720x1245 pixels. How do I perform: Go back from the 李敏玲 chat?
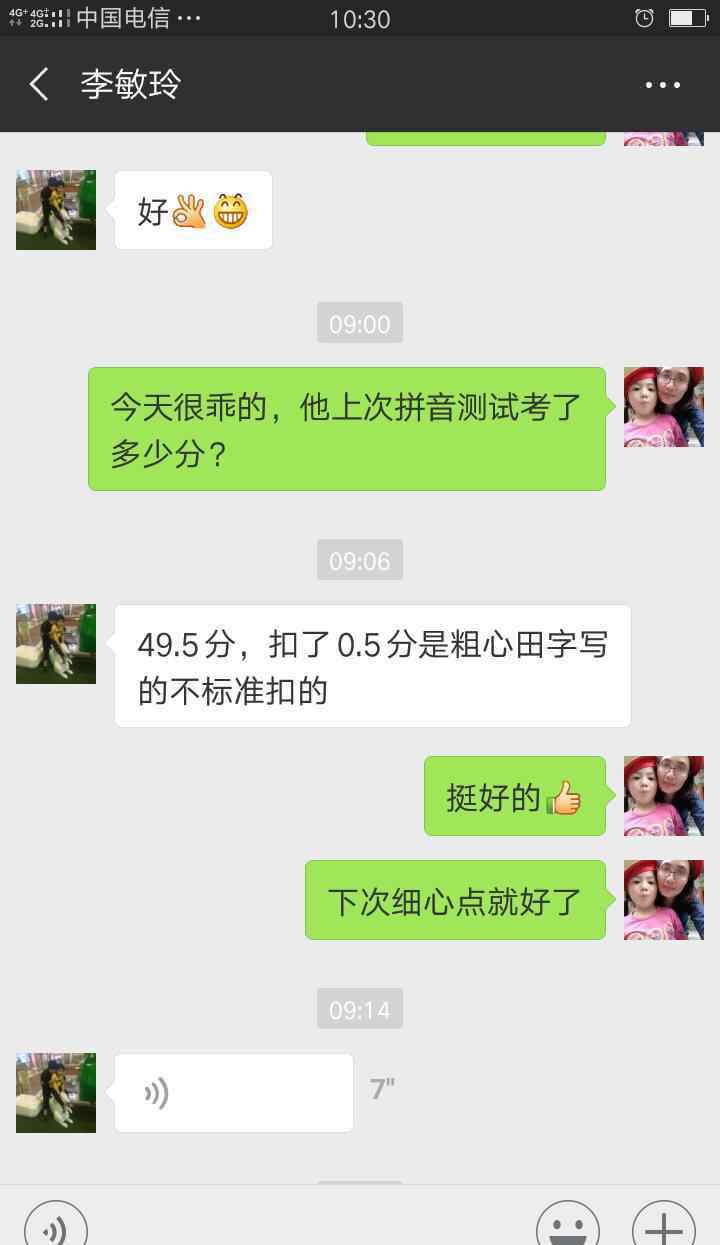click(40, 85)
